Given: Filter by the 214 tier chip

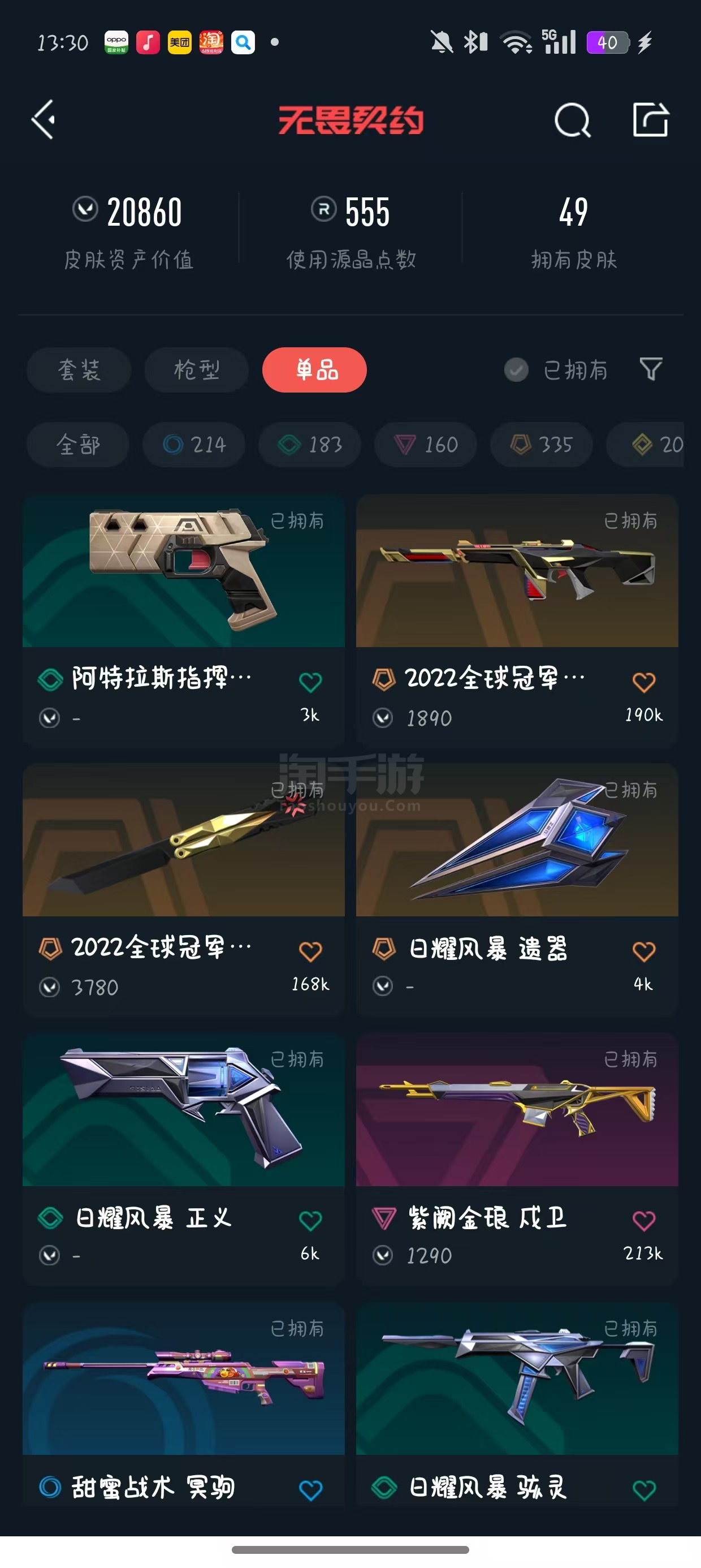Looking at the screenshot, I should click(194, 445).
